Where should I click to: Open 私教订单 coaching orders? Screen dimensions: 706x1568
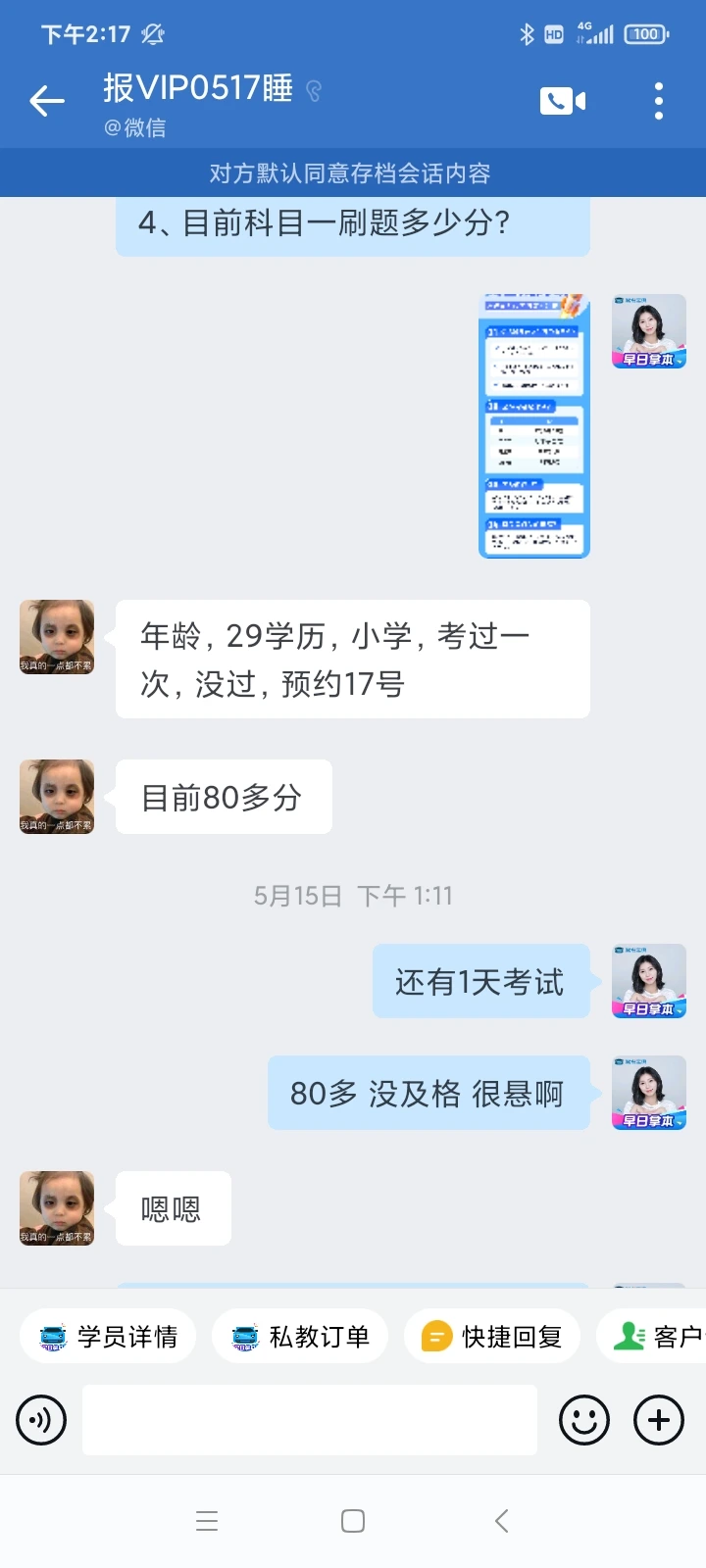[300, 1337]
